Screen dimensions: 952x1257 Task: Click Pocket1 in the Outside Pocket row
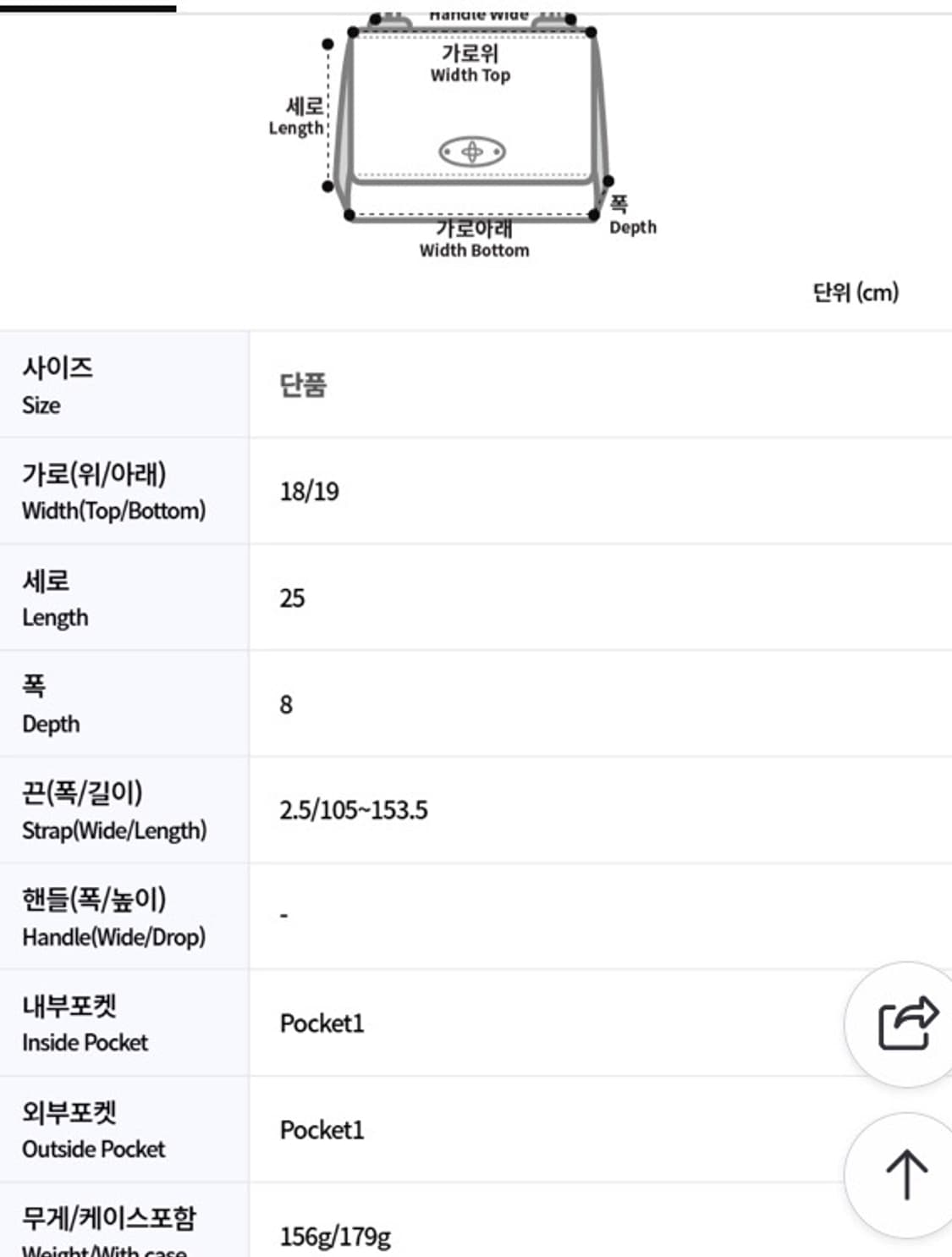pyautogui.click(x=321, y=1128)
